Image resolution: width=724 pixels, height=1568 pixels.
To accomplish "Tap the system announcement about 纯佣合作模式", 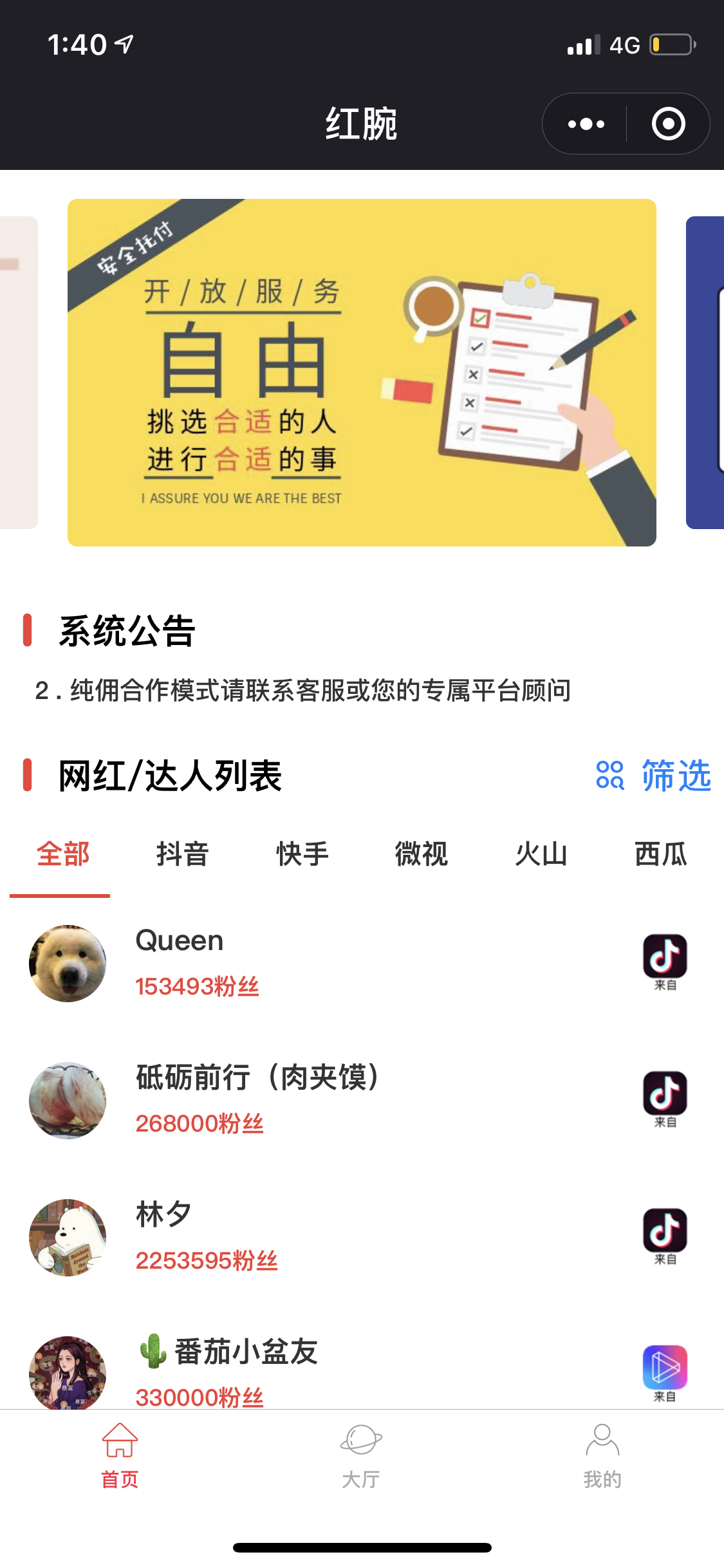I will [x=302, y=690].
